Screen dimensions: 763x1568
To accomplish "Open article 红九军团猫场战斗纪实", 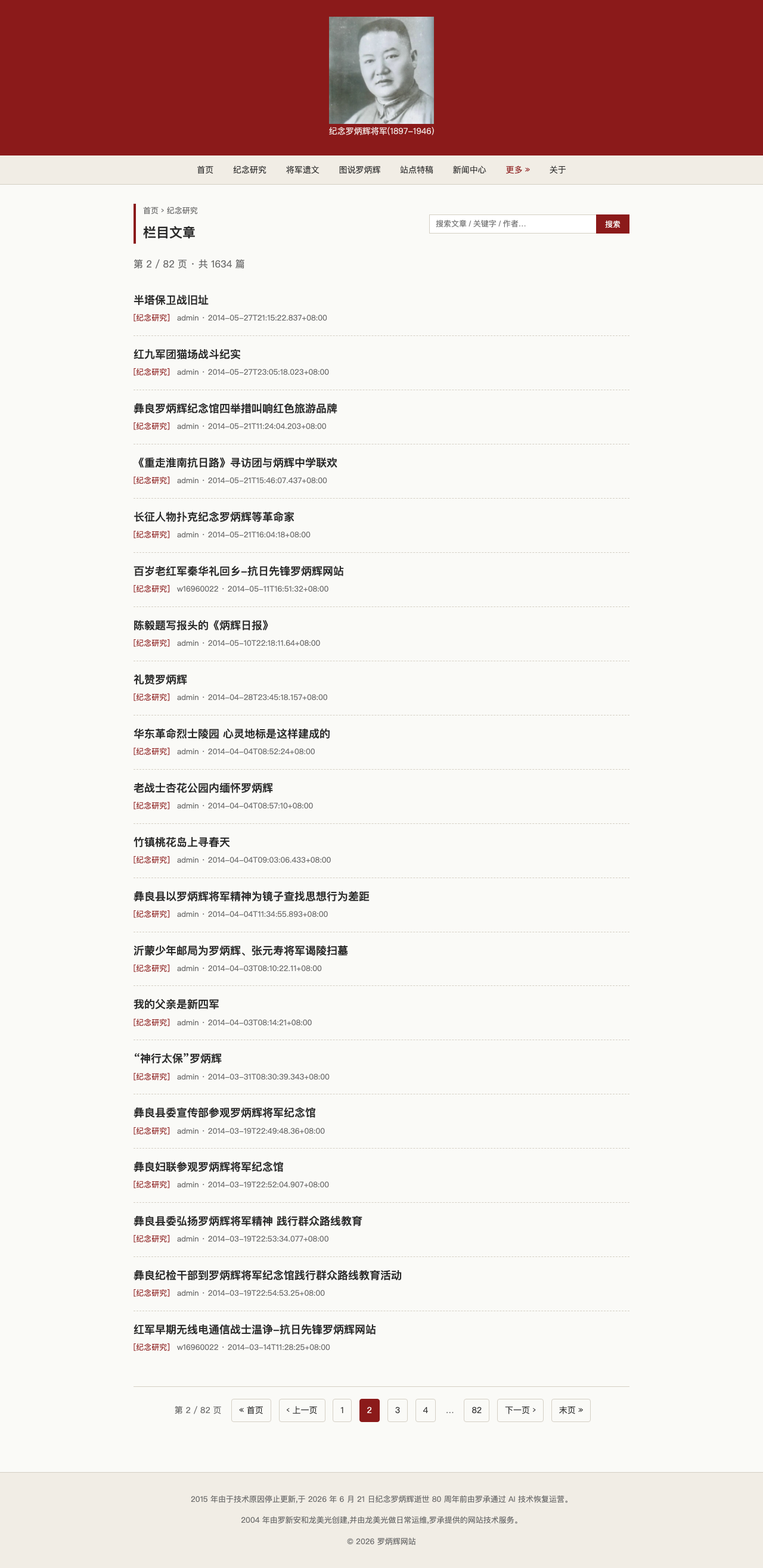I will coord(187,354).
